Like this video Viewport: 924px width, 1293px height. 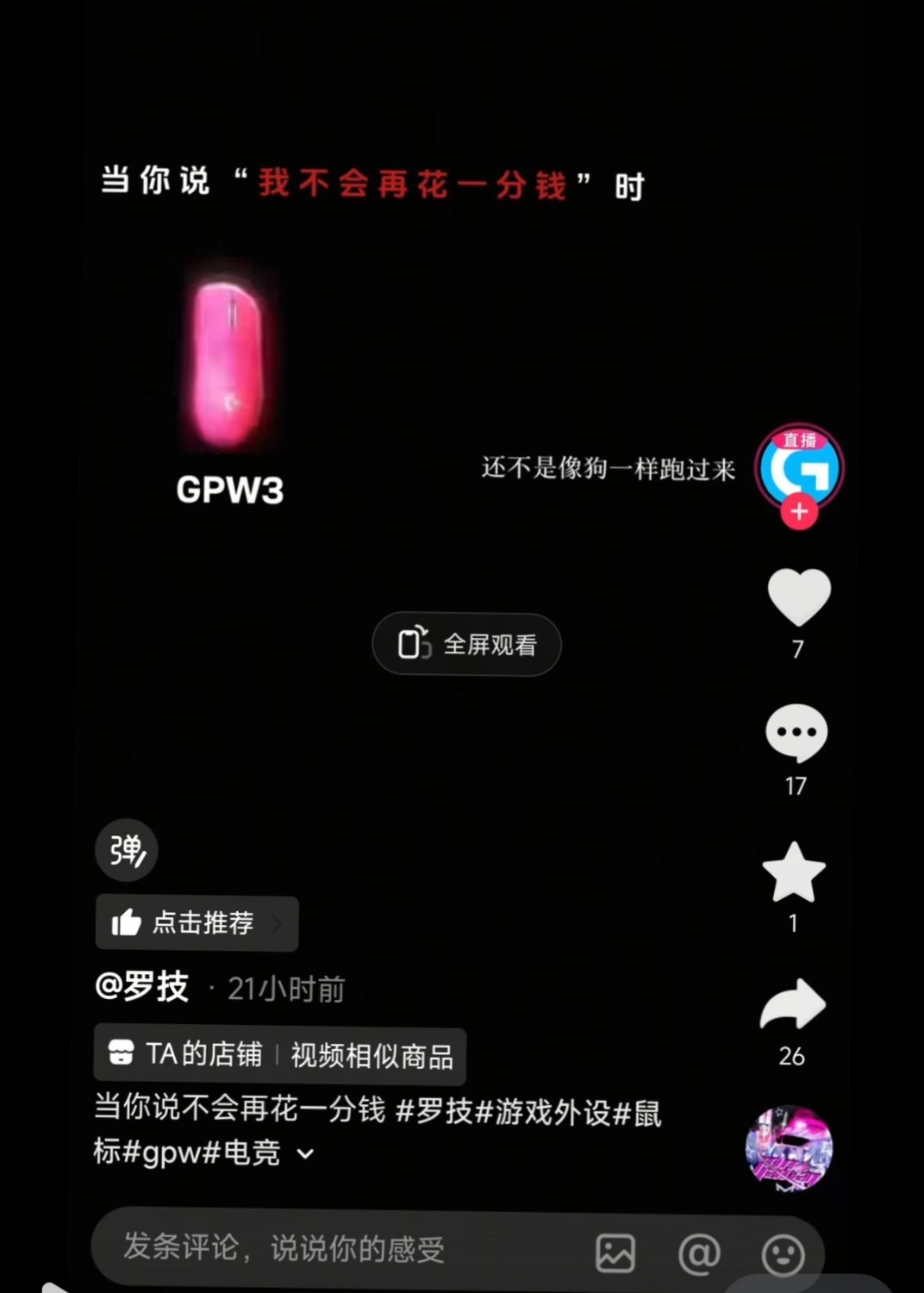[x=799, y=597]
